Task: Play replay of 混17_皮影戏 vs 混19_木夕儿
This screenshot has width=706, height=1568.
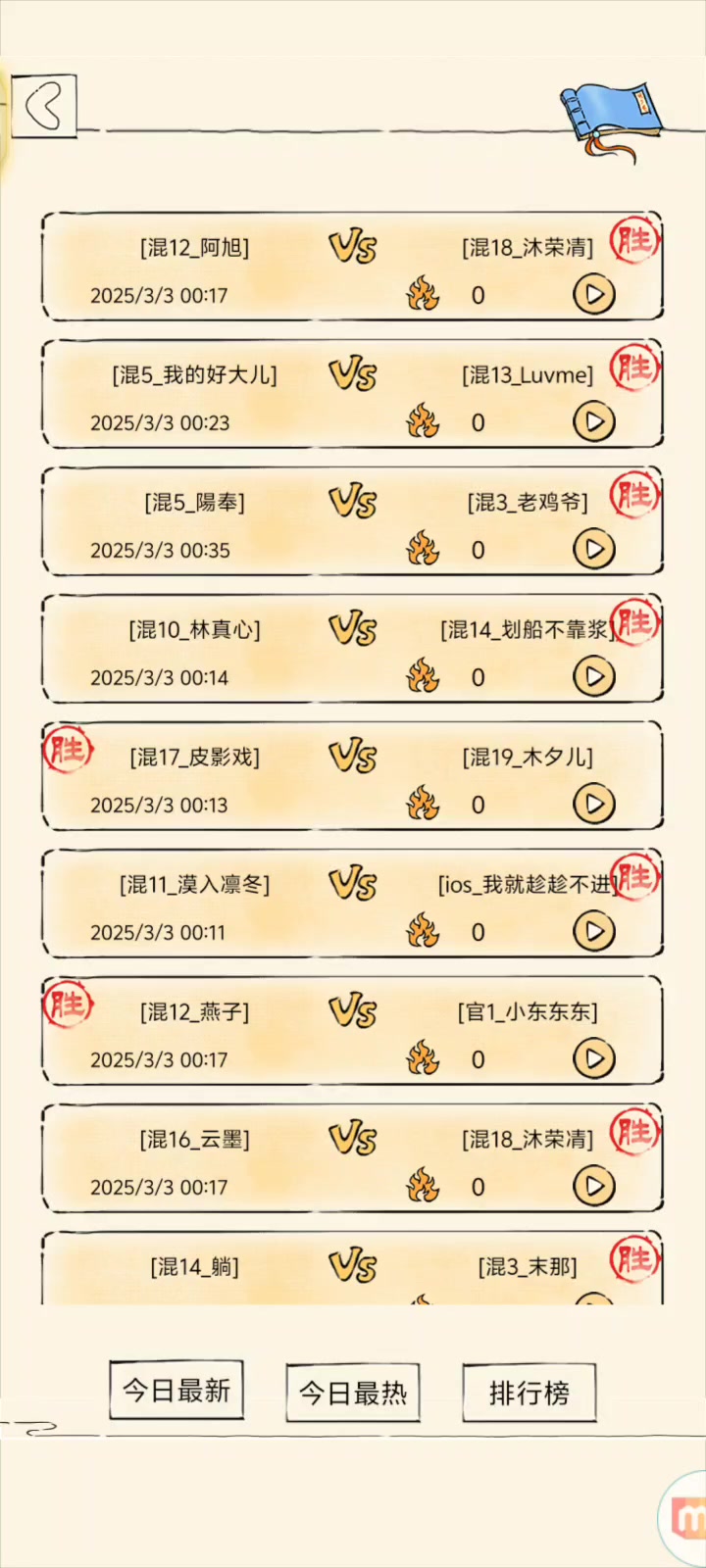Action: coord(593,804)
